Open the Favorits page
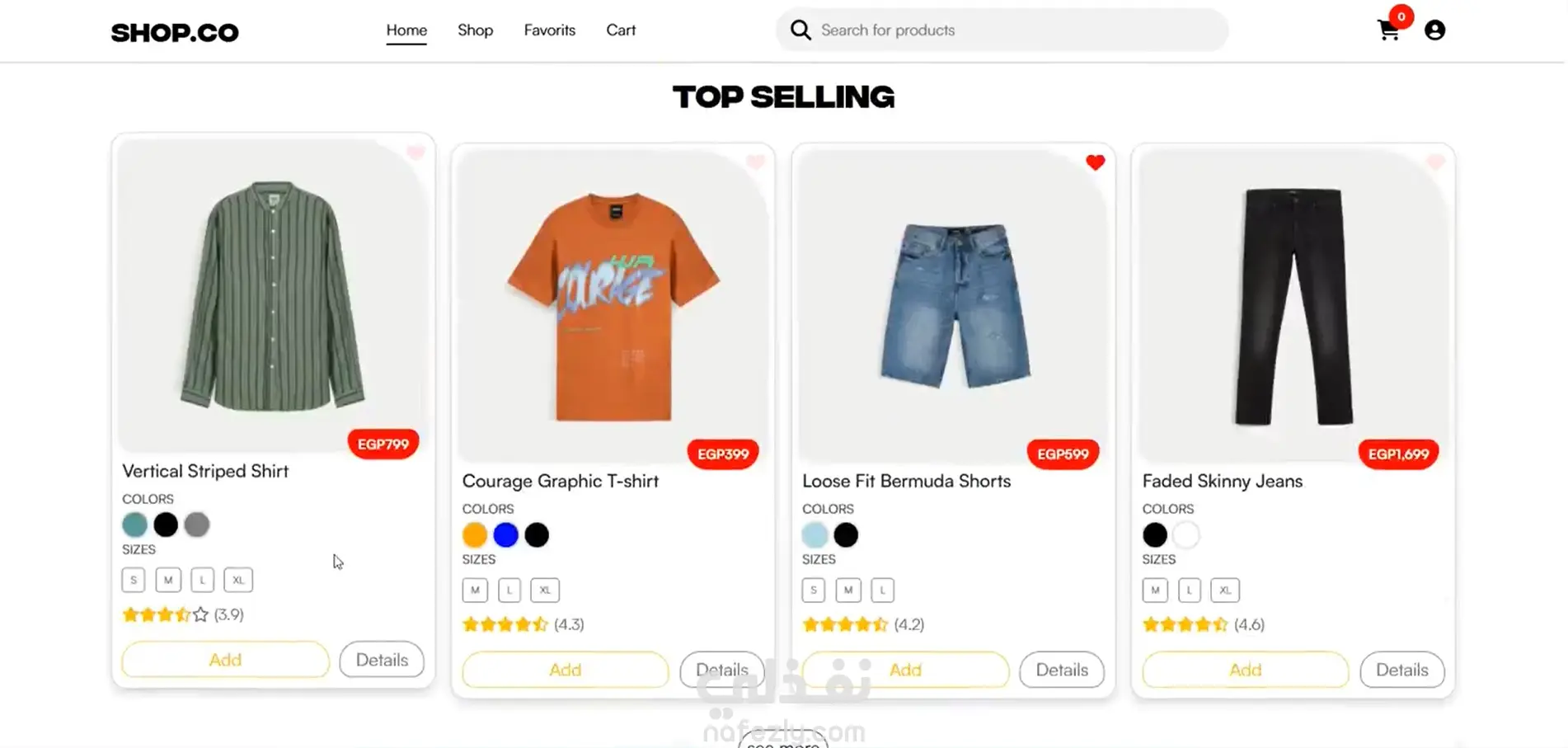 click(x=549, y=31)
